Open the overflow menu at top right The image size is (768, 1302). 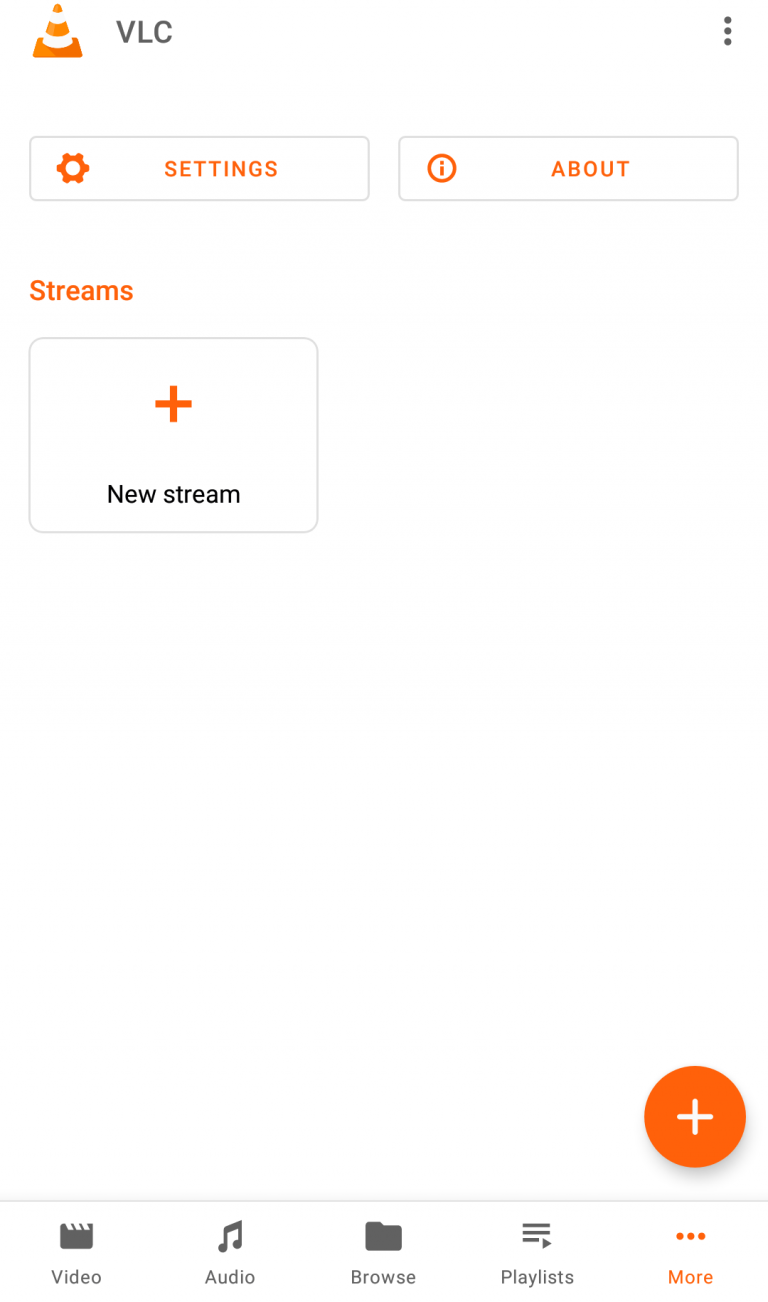point(727,31)
